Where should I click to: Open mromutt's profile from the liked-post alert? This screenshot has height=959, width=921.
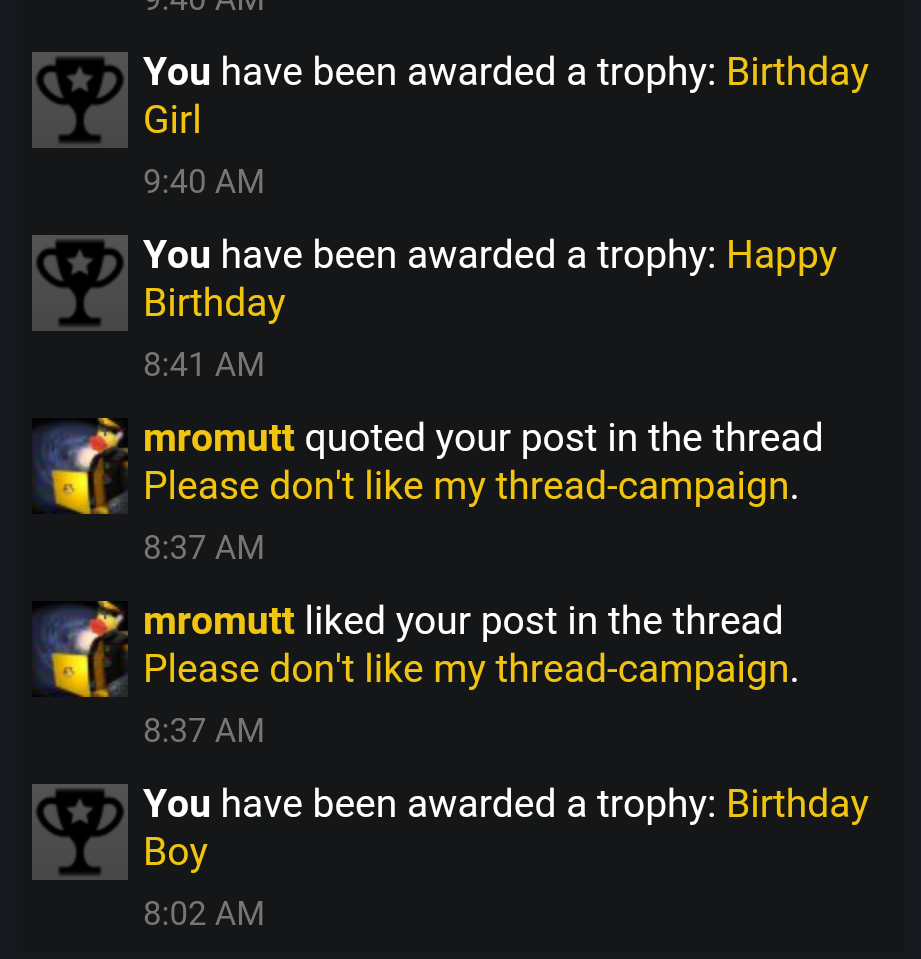tap(219, 621)
